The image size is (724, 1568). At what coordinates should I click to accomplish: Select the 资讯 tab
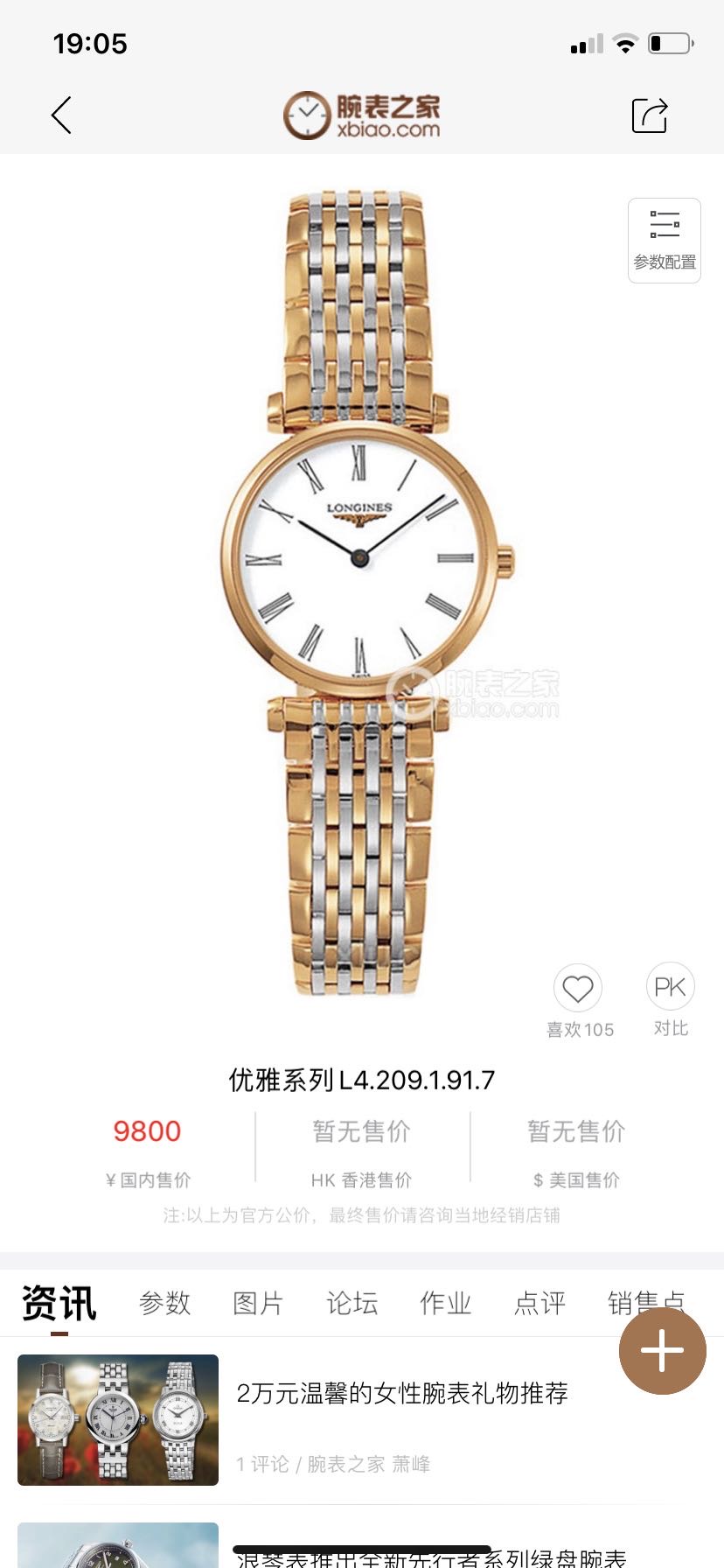(x=59, y=1303)
